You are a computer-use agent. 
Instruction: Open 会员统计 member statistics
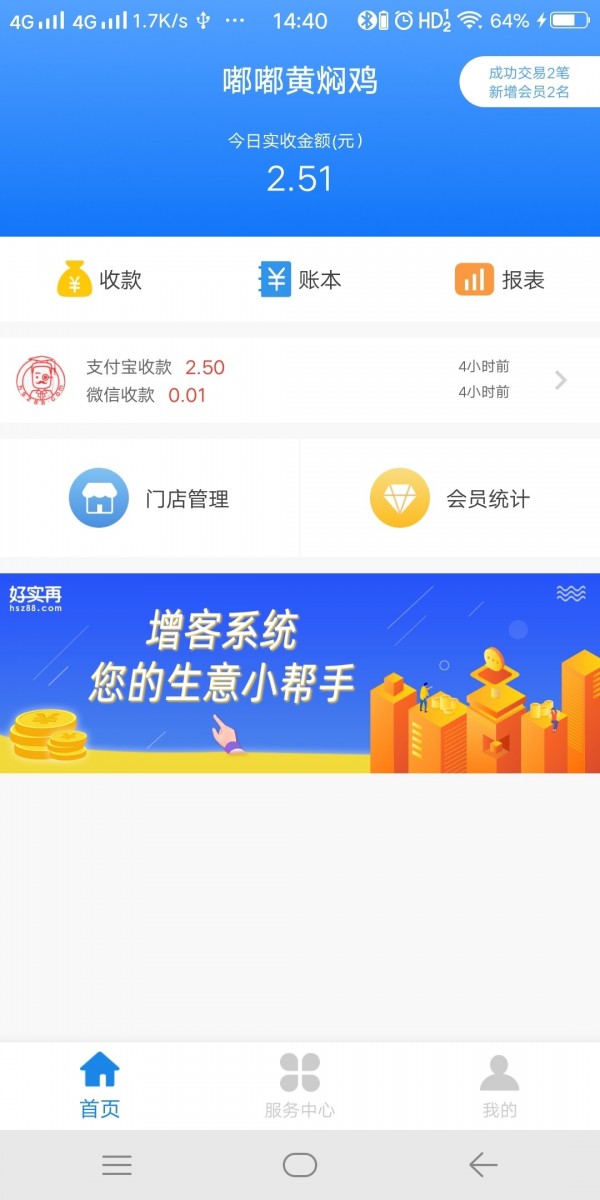click(x=450, y=498)
